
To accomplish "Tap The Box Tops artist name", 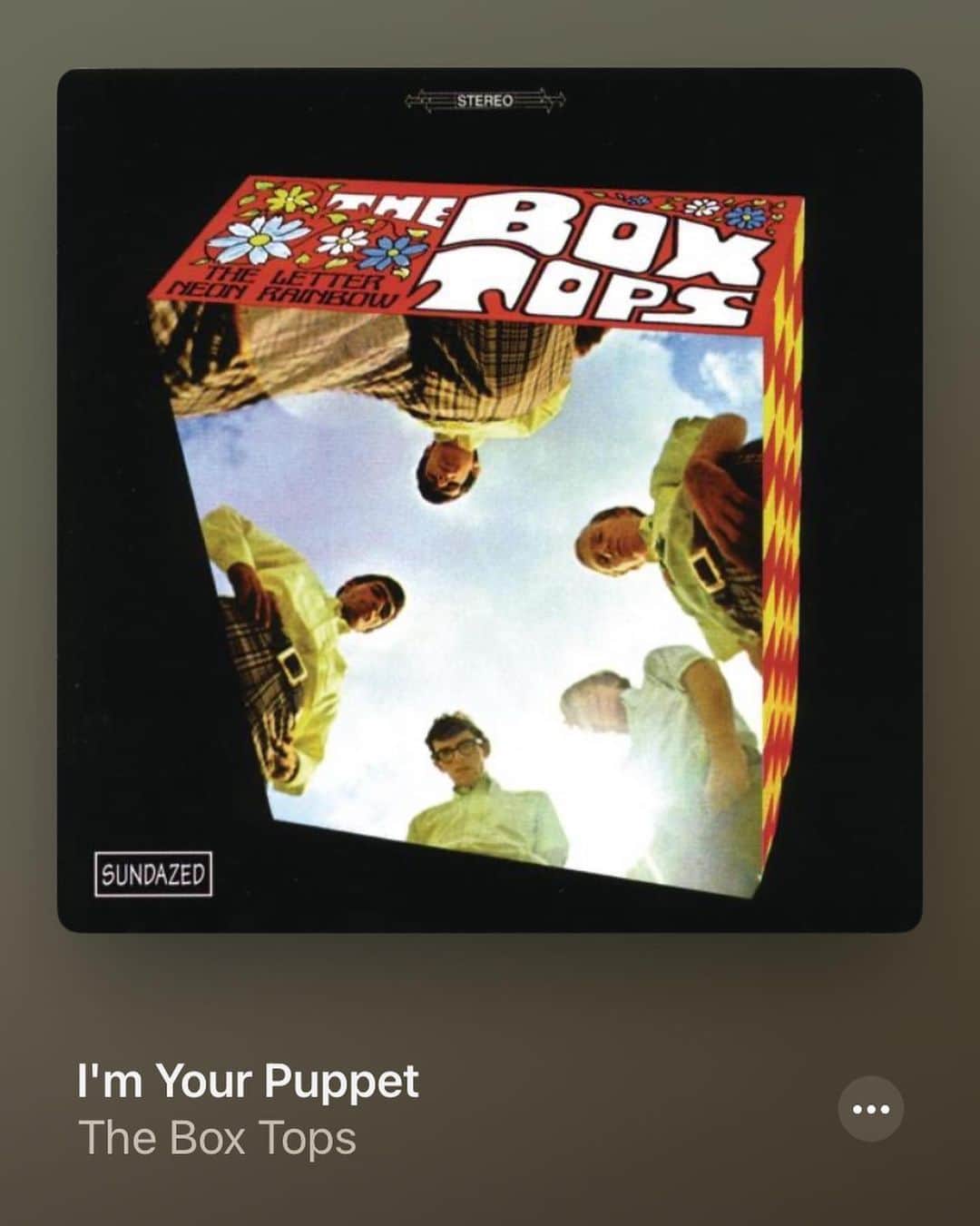I will point(218,1138).
